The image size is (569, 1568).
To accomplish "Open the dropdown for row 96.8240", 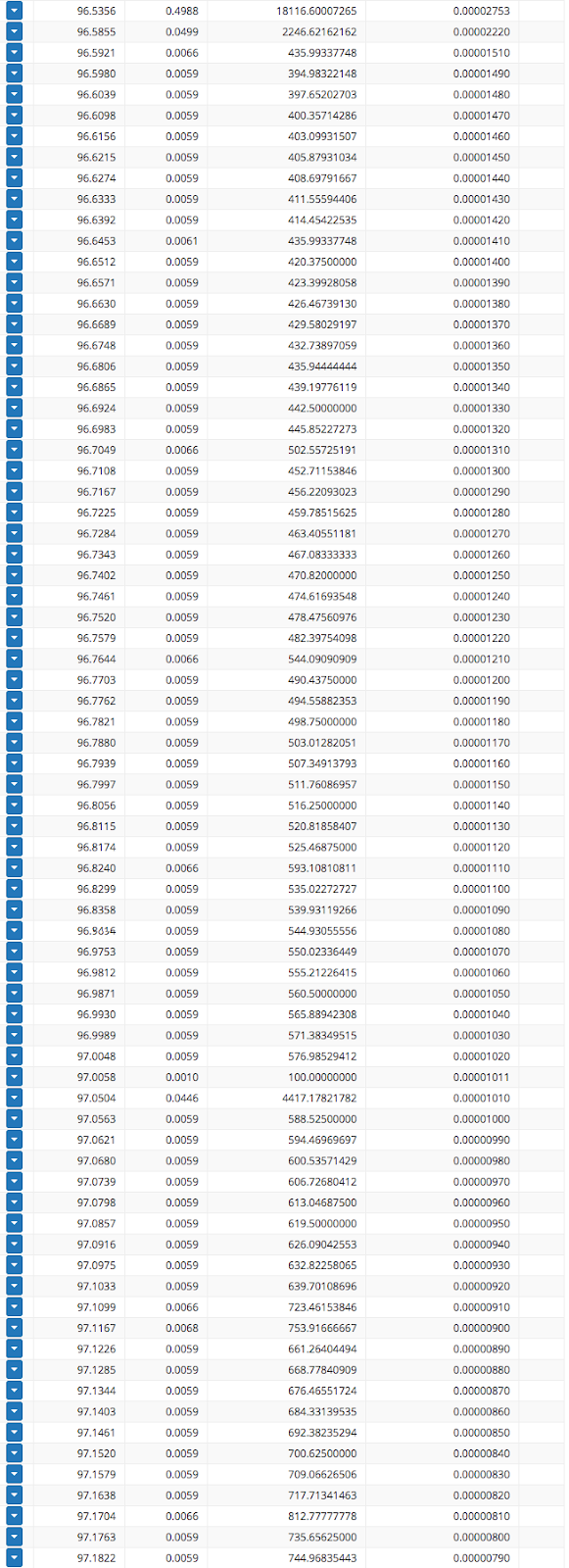I will 14,868.
